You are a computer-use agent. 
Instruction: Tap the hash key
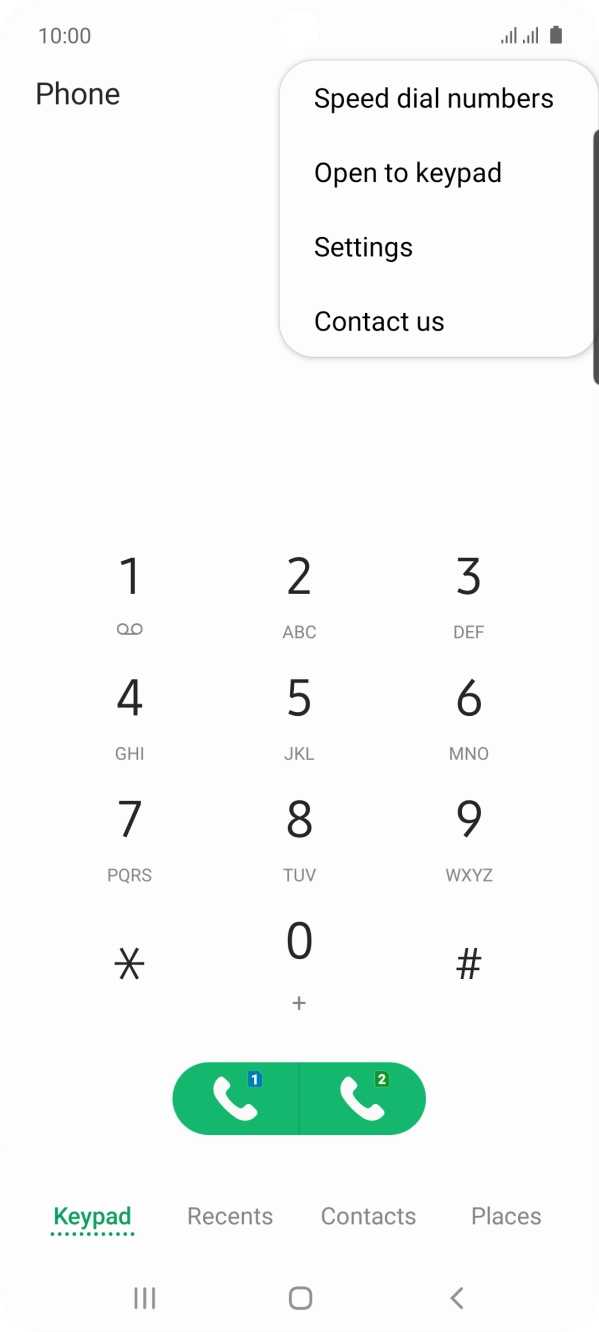tap(469, 964)
